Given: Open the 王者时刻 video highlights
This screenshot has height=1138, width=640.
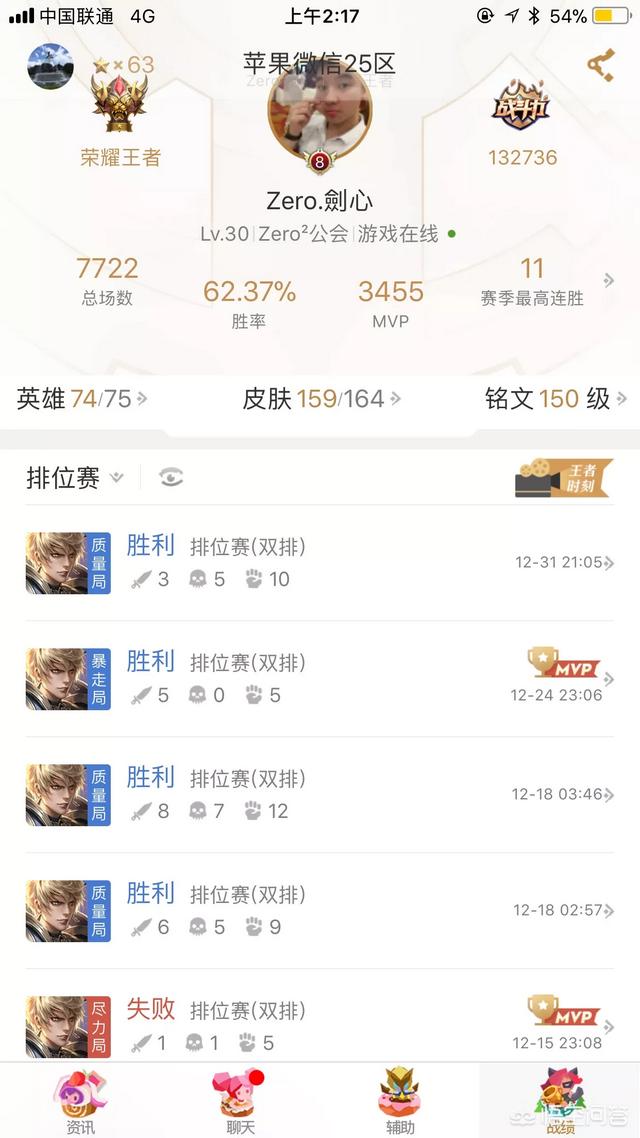Looking at the screenshot, I should pyautogui.click(x=563, y=478).
